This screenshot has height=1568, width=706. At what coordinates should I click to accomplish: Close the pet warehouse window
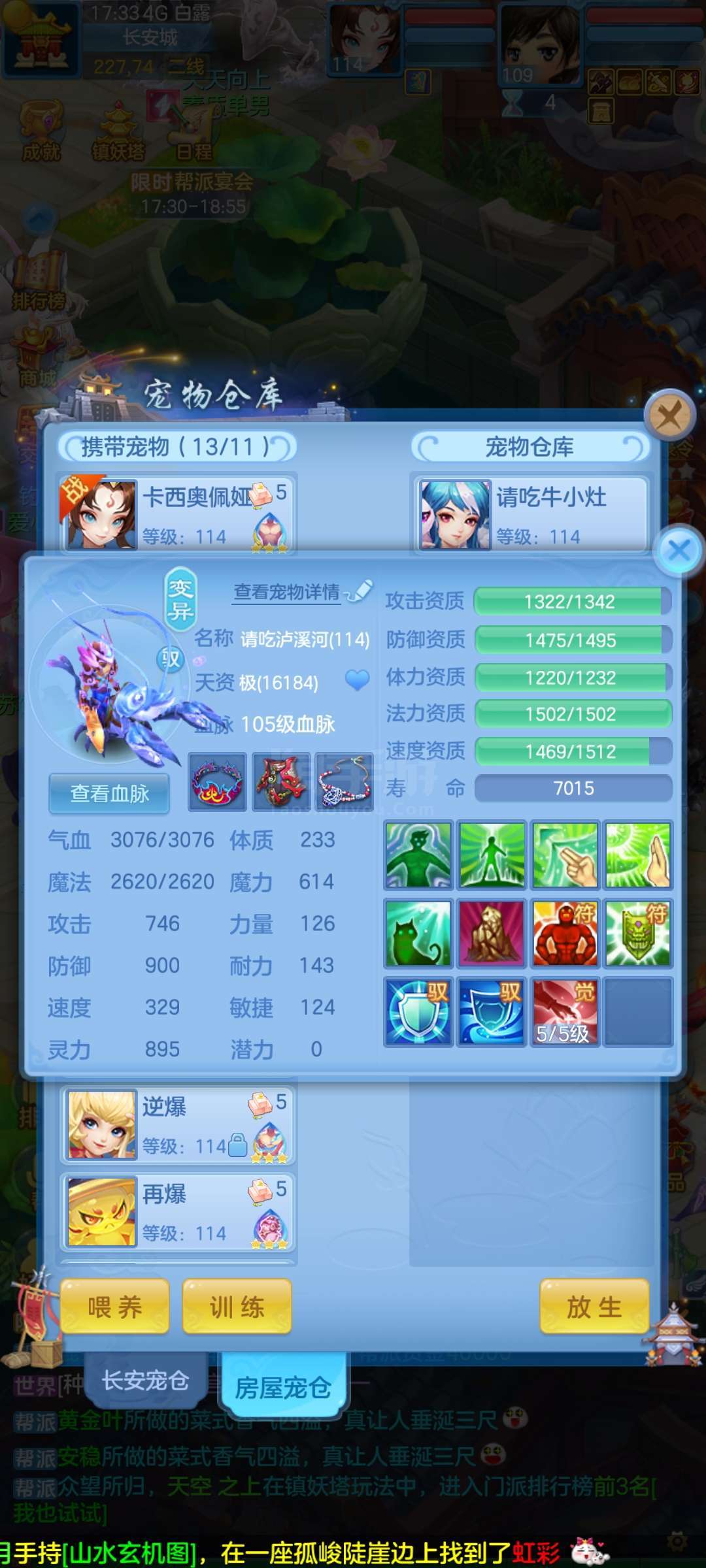[x=669, y=415]
